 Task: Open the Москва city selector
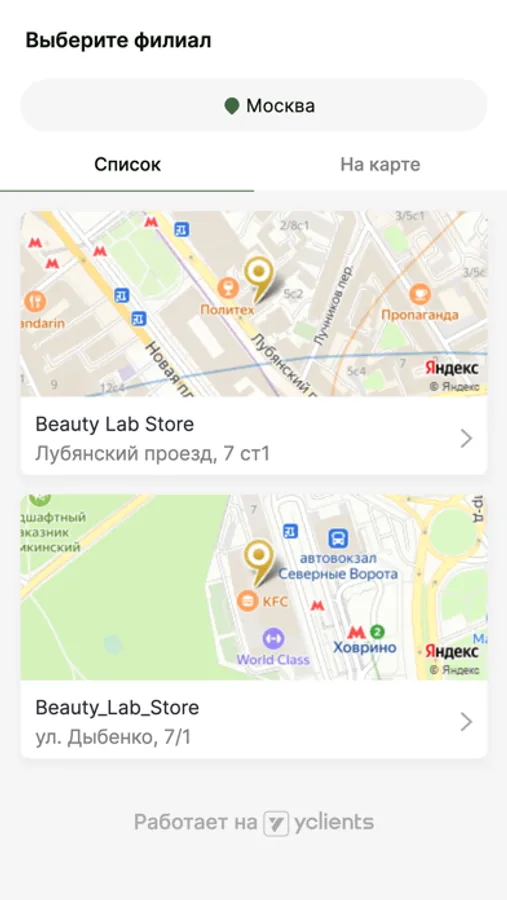[x=254, y=106]
